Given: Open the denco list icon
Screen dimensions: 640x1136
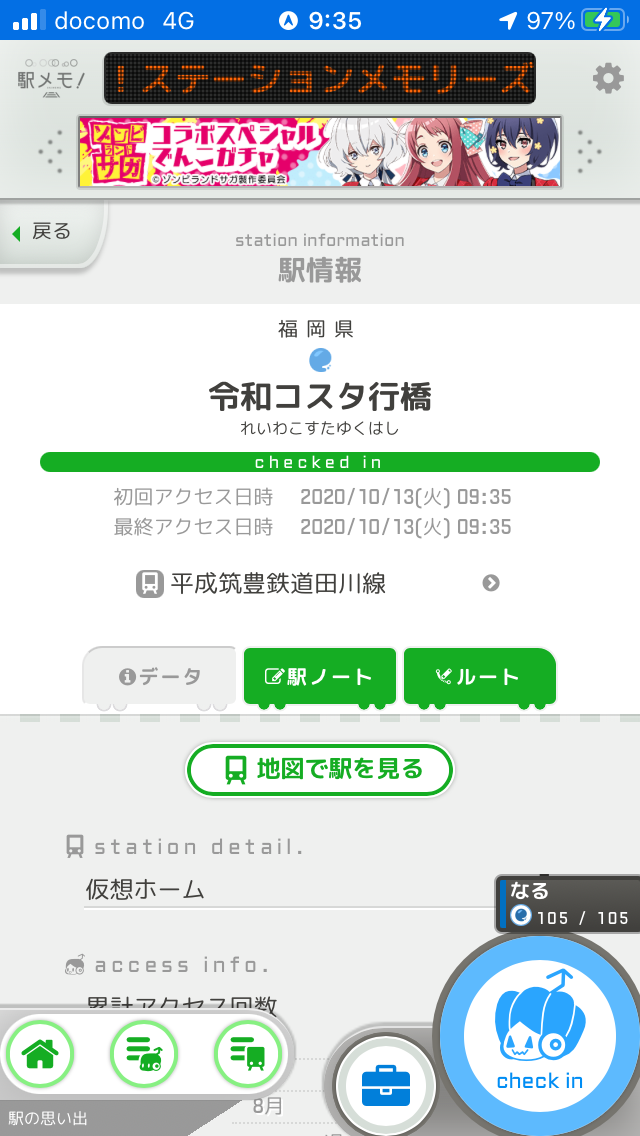Looking at the screenshot, I should click(x=145, y=1053).
